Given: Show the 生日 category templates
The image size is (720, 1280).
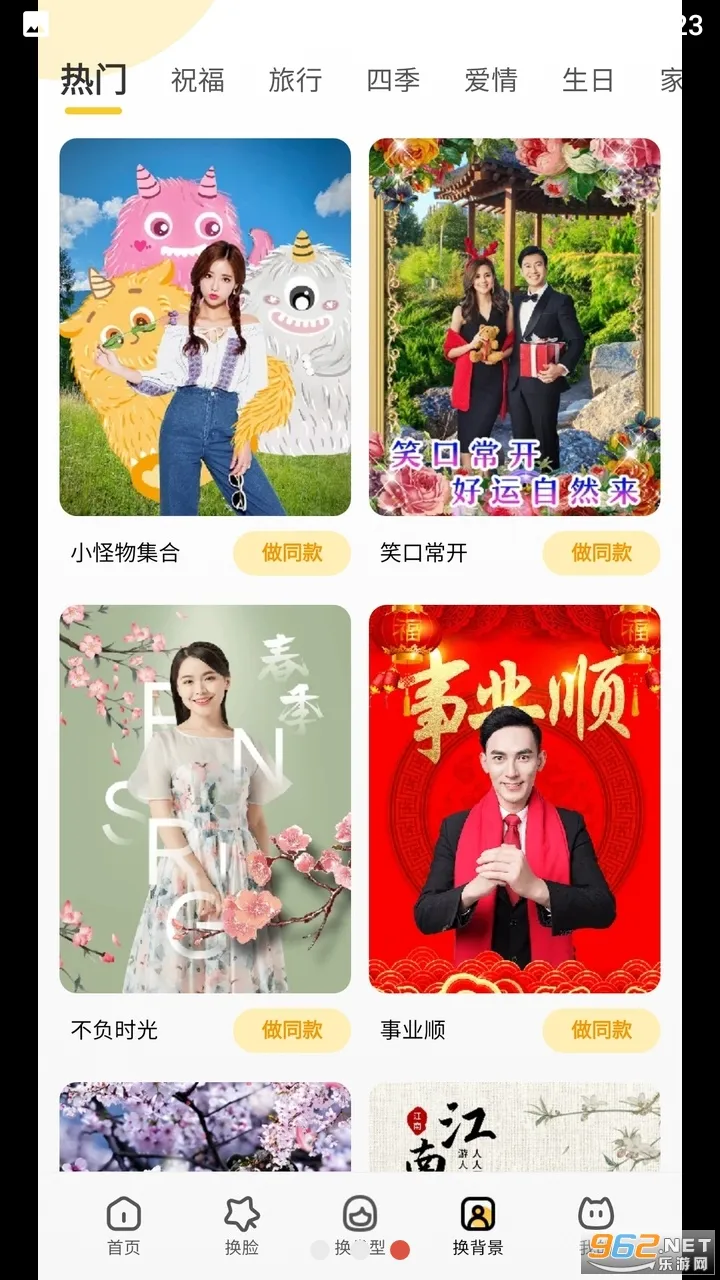Looking at the screenshot, I should [x=588, y=80].
